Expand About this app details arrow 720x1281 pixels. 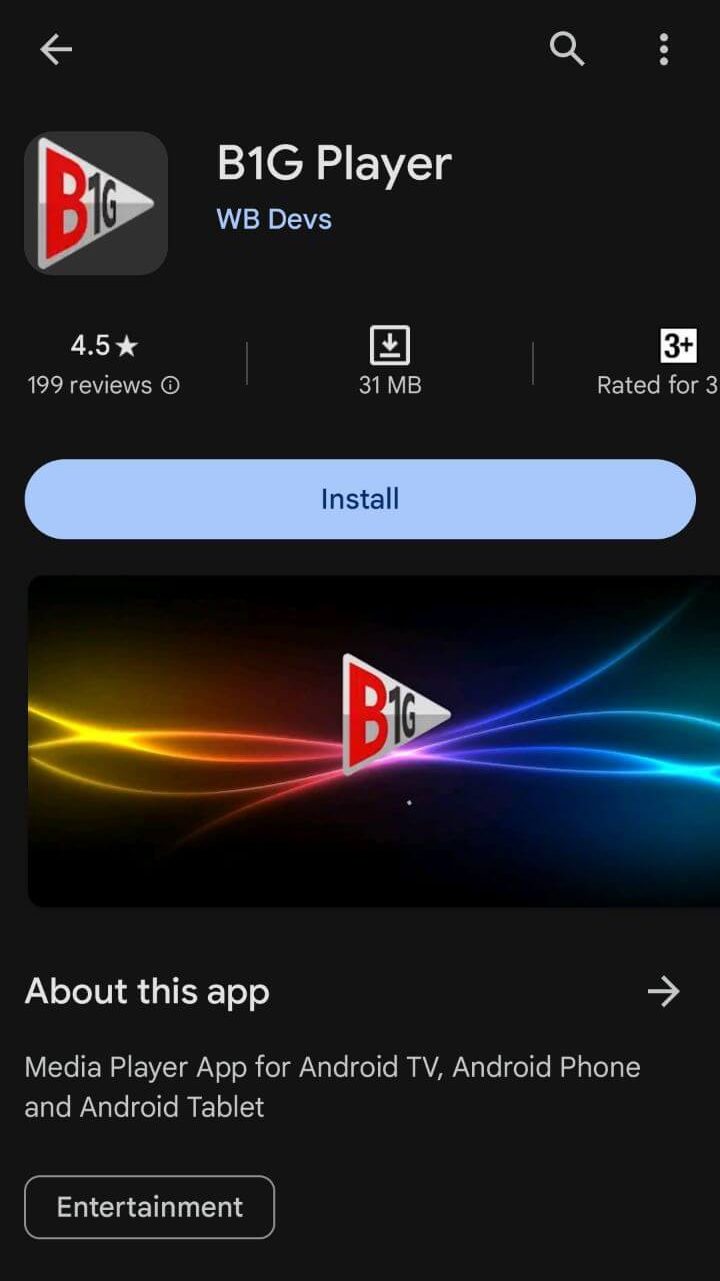tap(663, 992)
